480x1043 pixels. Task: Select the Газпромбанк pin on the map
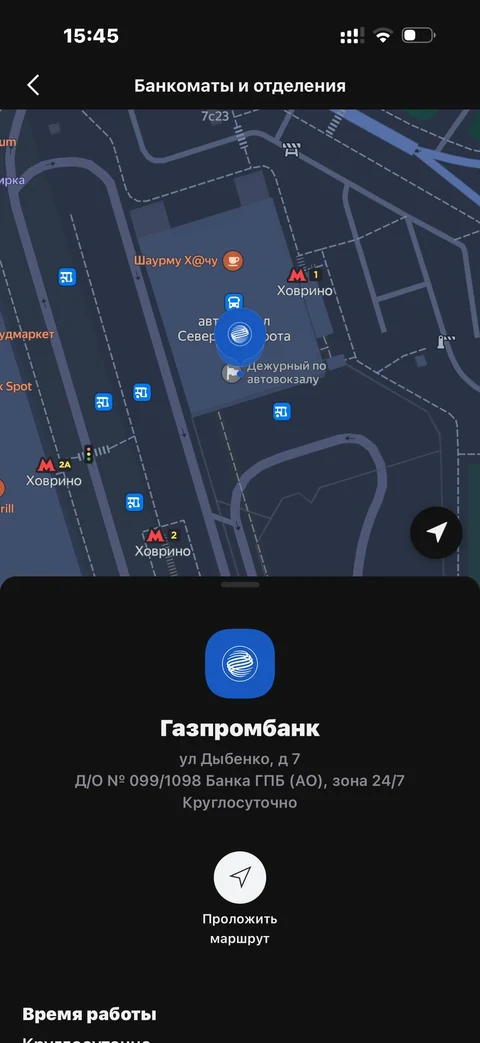(239, 335)
